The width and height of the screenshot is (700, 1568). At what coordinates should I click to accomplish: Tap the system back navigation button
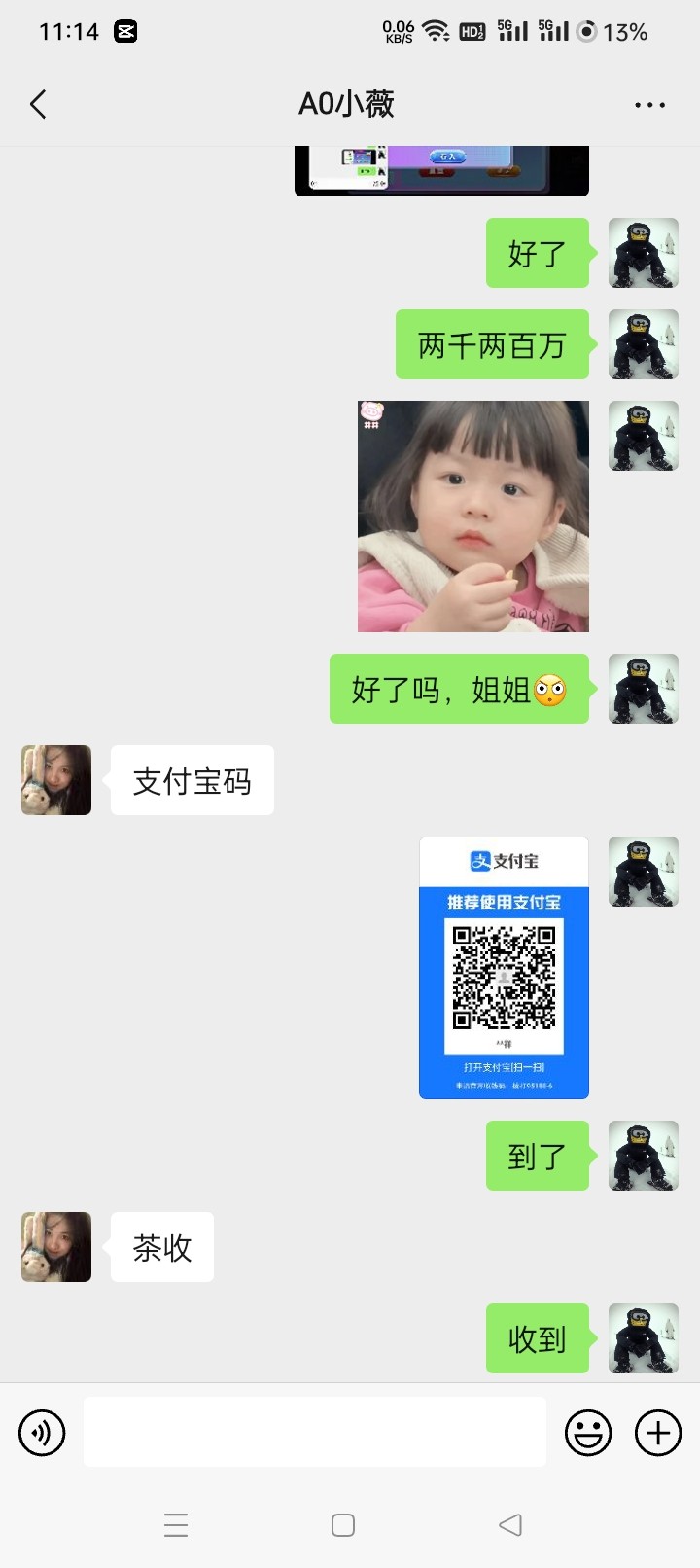coord(510,1525)
